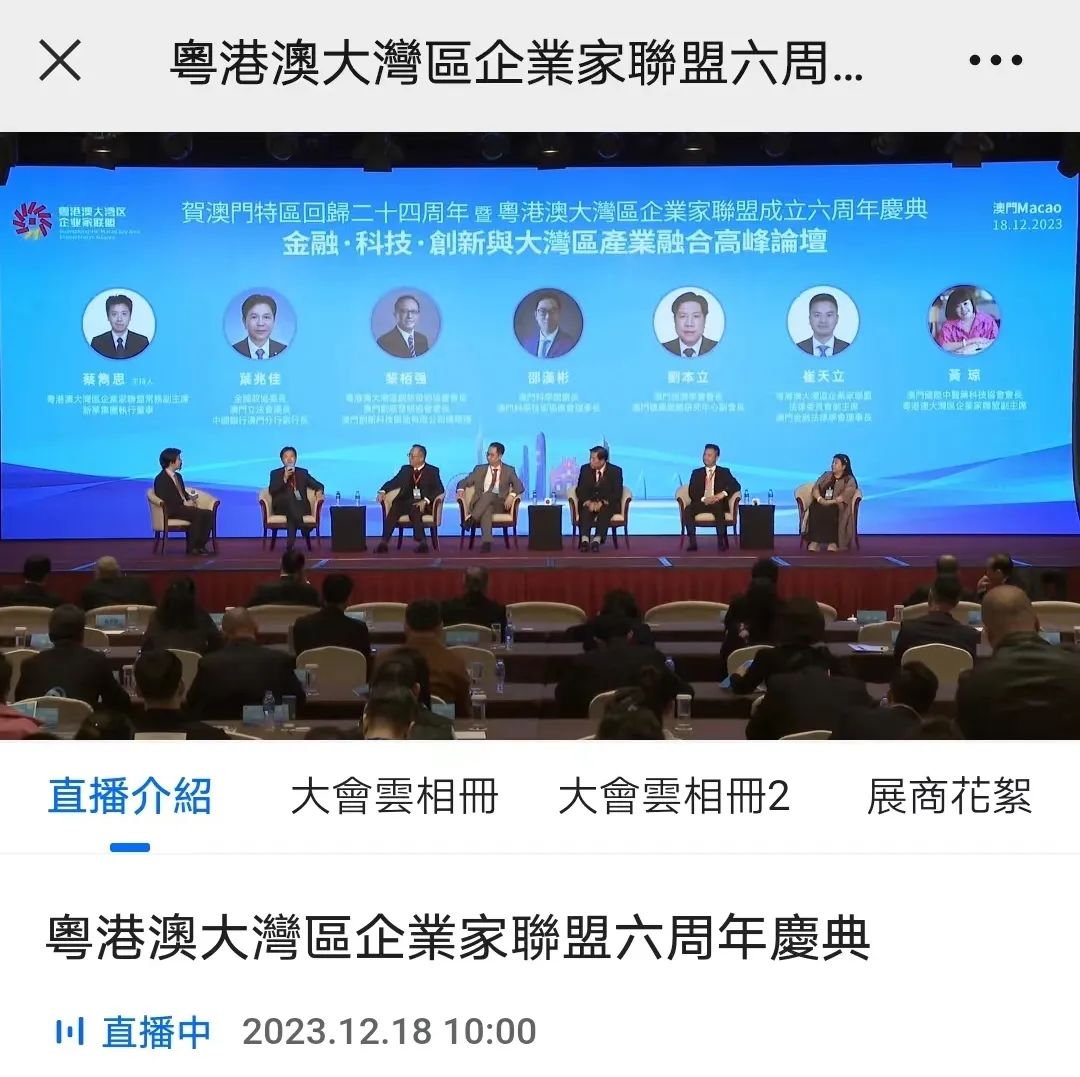Switch to the 大會雲相冊 tab
Image resolution: width=1080 pixels, height=1077 pixels.
click(x=394, y=797)
